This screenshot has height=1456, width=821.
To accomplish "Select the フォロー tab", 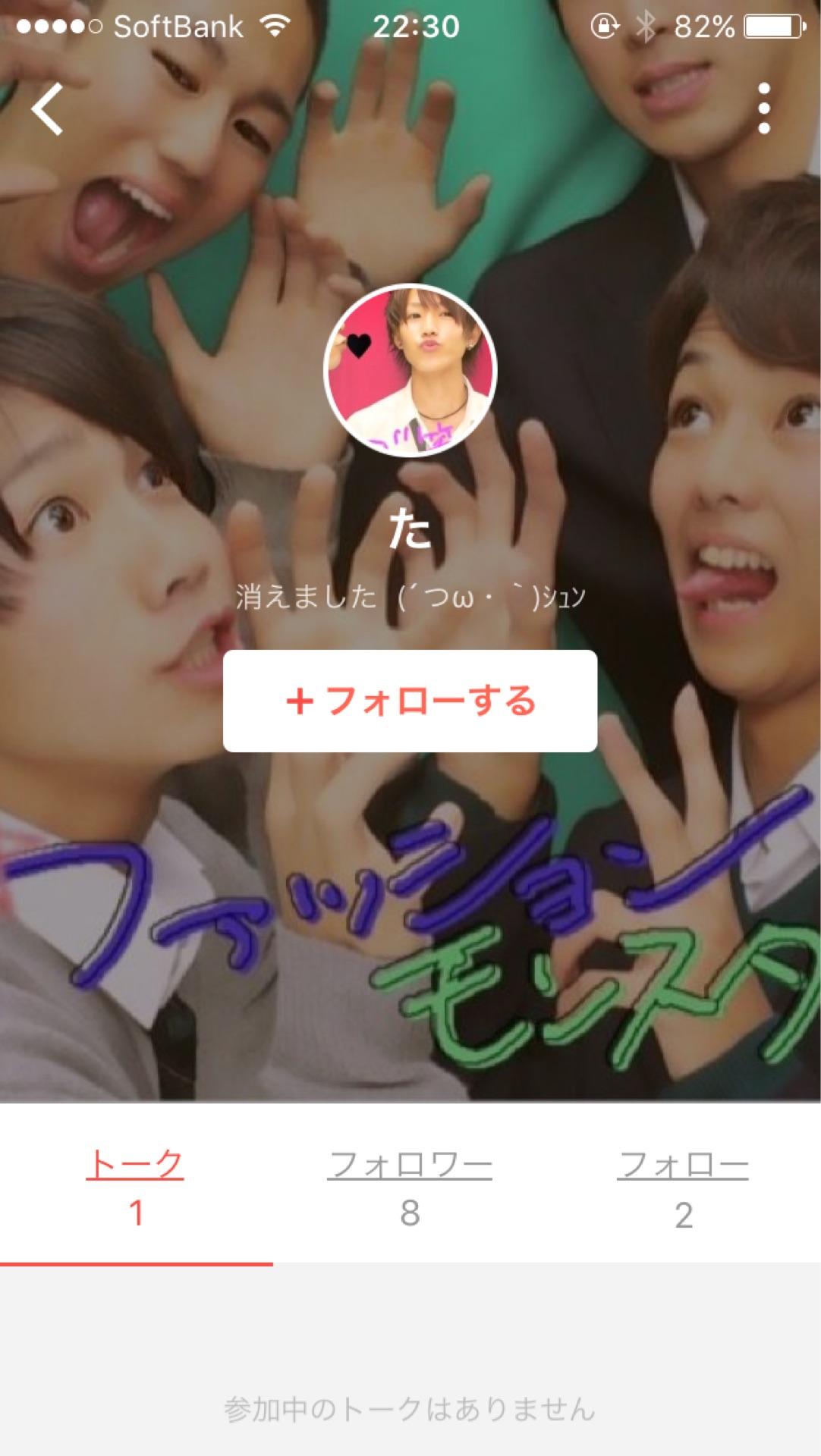I will pyautogui.click(x=683, y=1185).
